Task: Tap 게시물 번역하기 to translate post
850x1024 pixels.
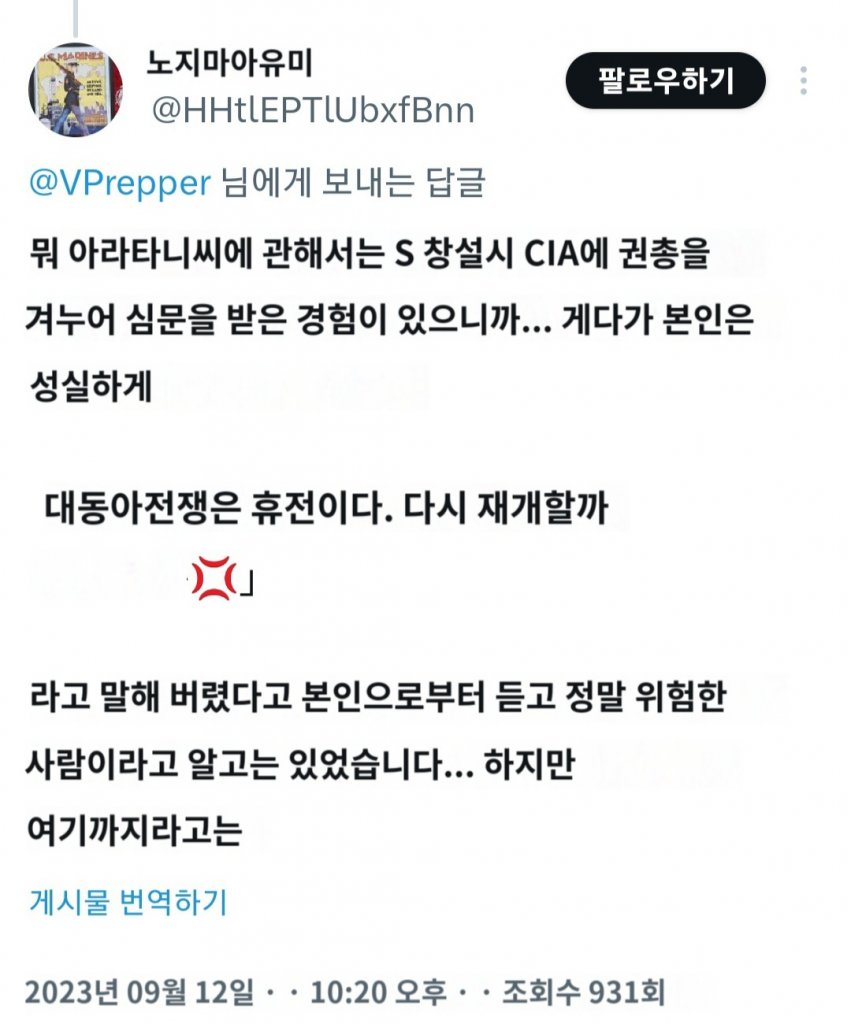Action: (x=128, y=902)
